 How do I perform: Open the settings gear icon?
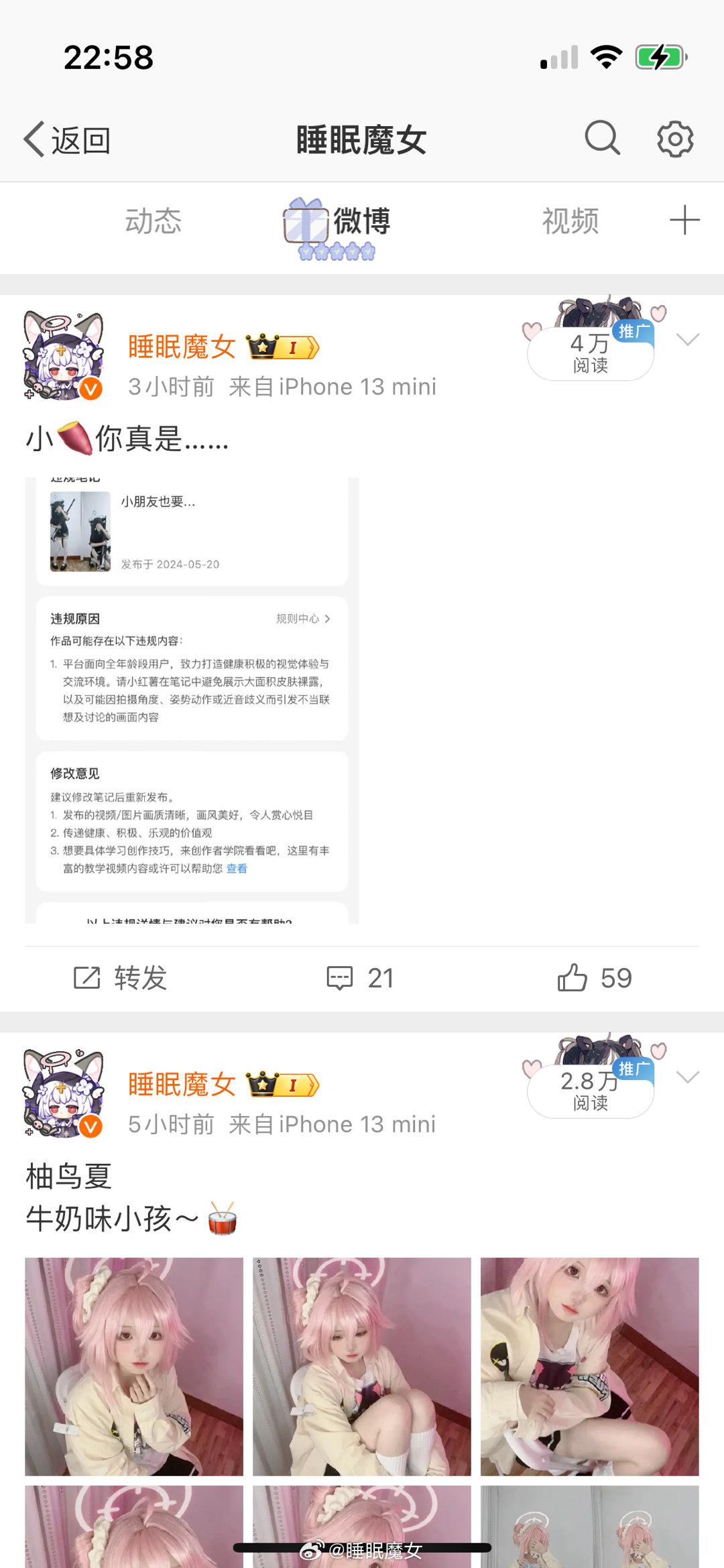coord(674,139)
